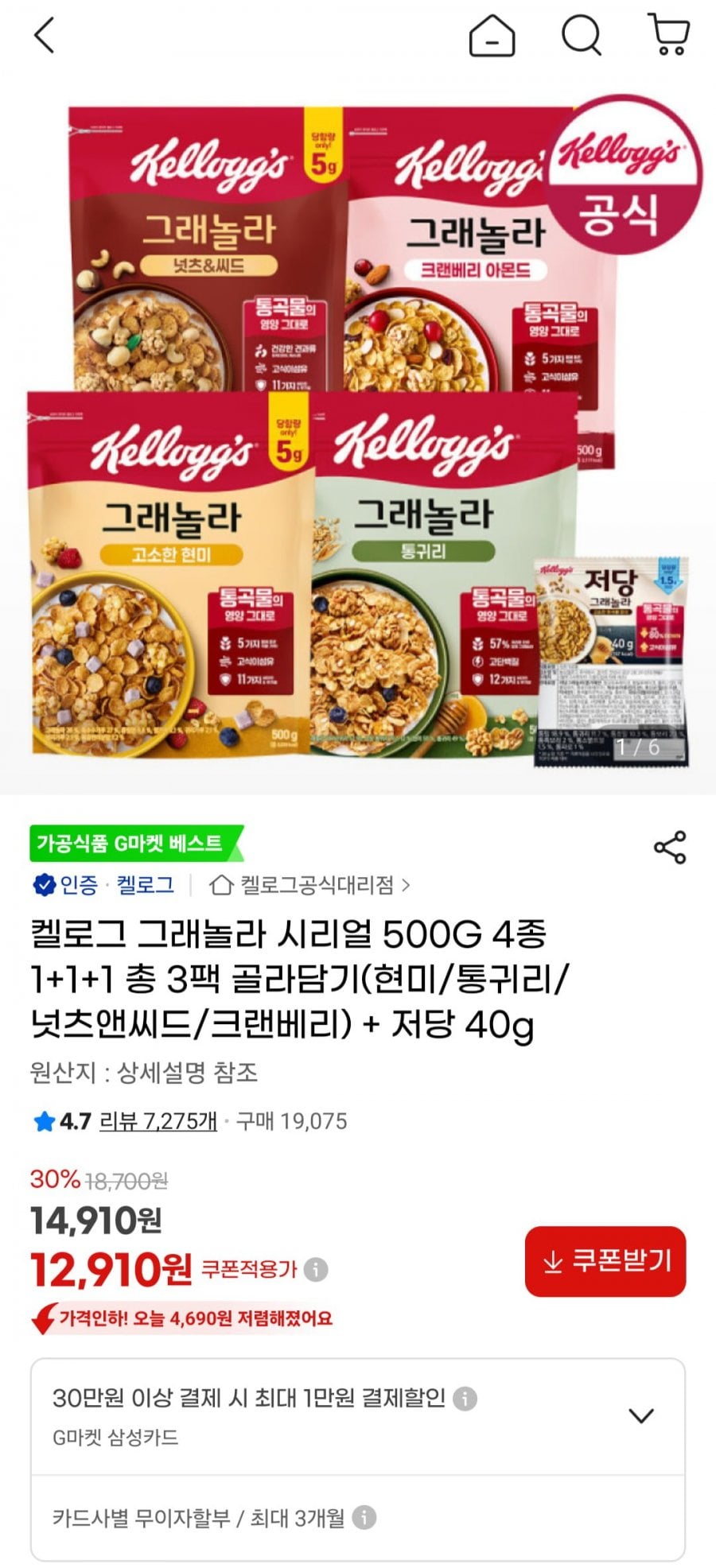Screen dimensions: 716x1568
Task: Open the shopping cart icon
Action: point(671,35)
